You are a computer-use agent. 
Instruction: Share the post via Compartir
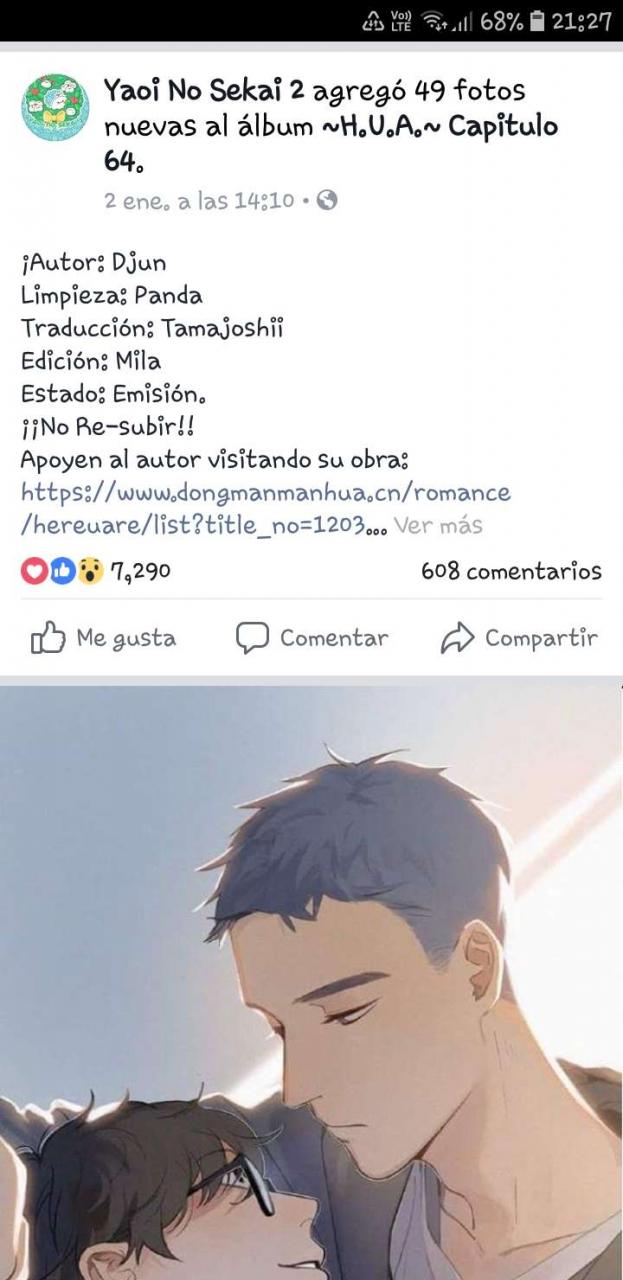pyautogui.click(x=519, y=638)
